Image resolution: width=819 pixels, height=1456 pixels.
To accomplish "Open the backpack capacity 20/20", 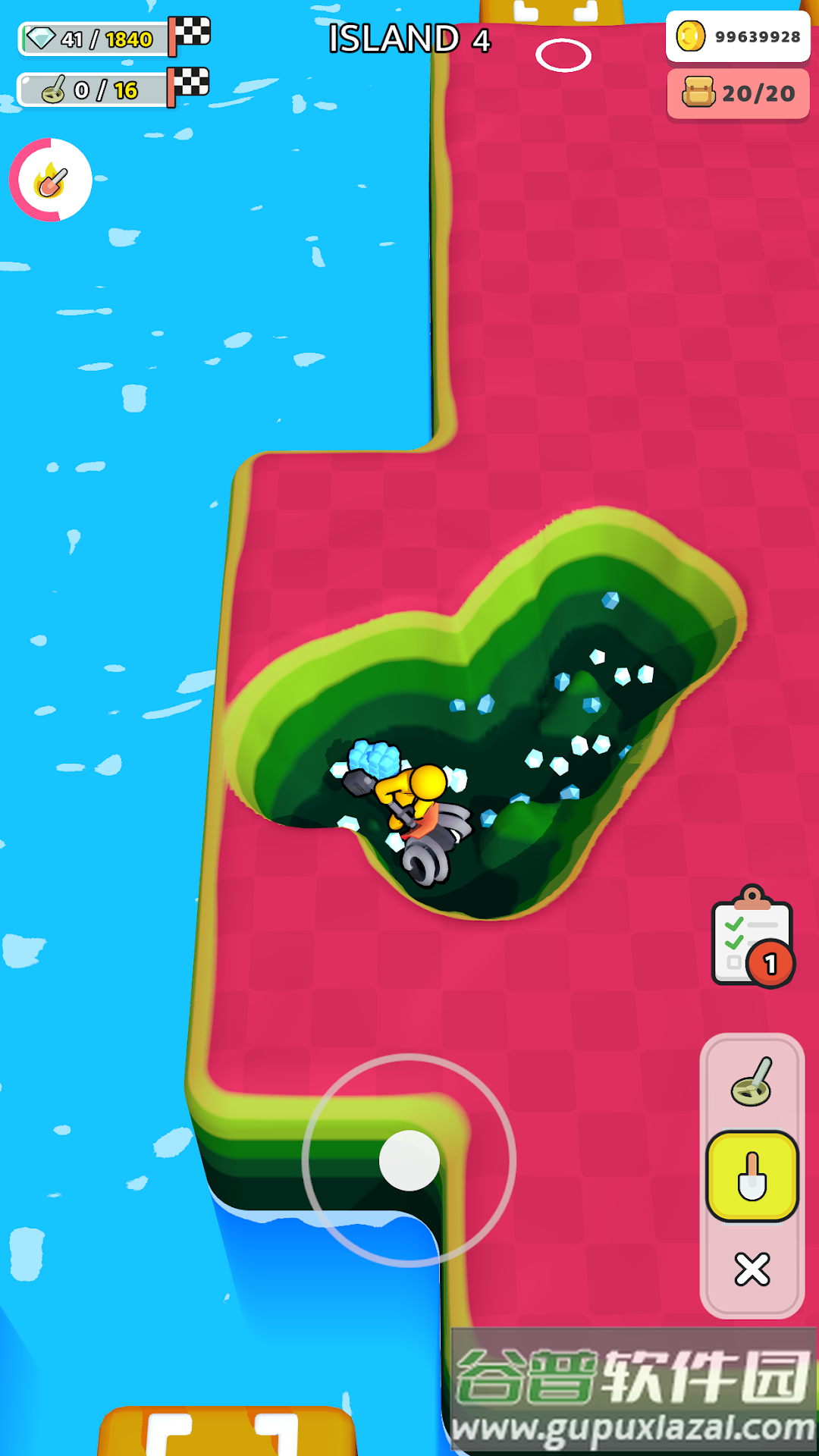I will (x=738, y=93).
